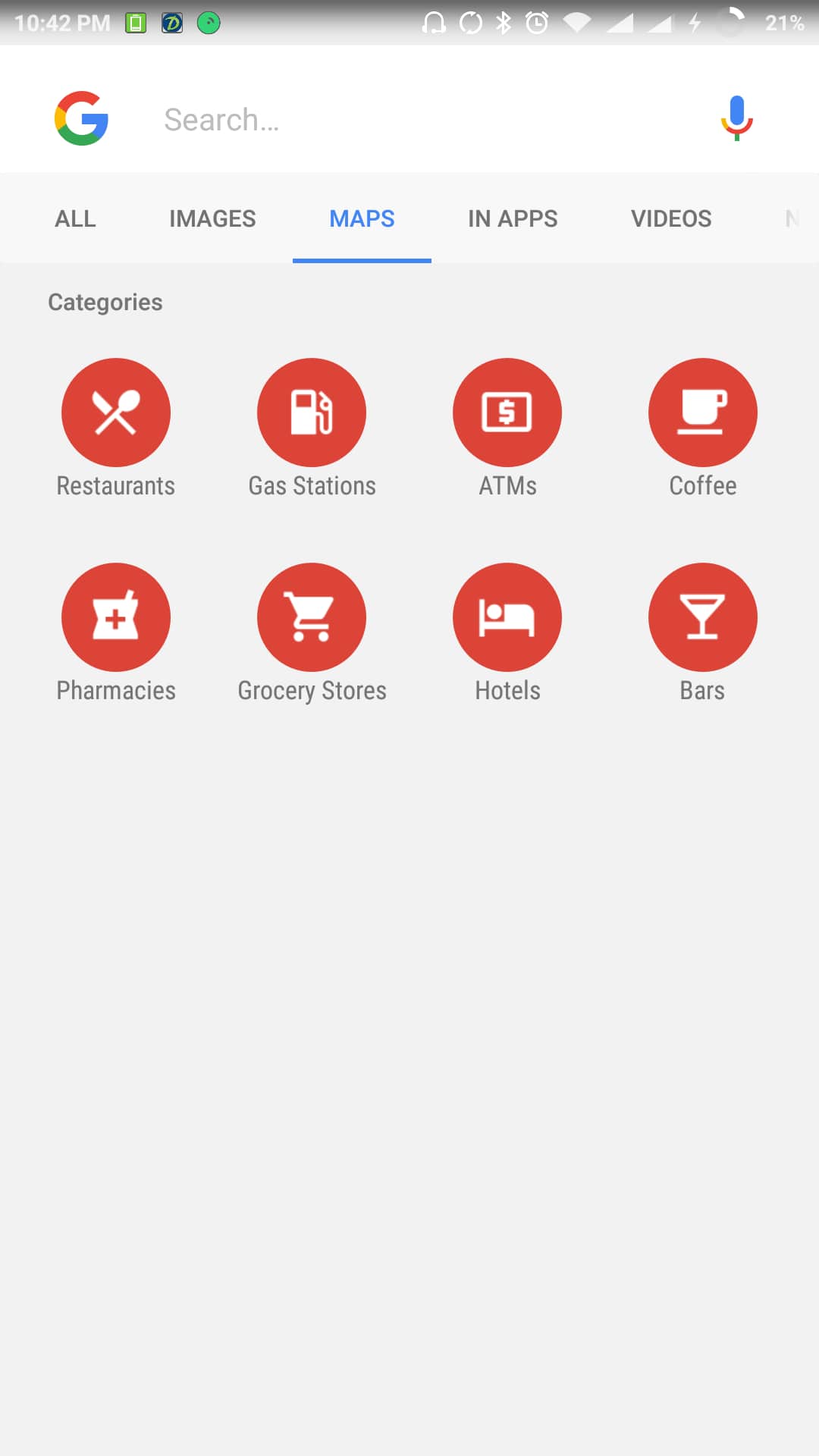819x1456 pixels.
Task: Select Grocery Stores category
Action: click(312, 617)
